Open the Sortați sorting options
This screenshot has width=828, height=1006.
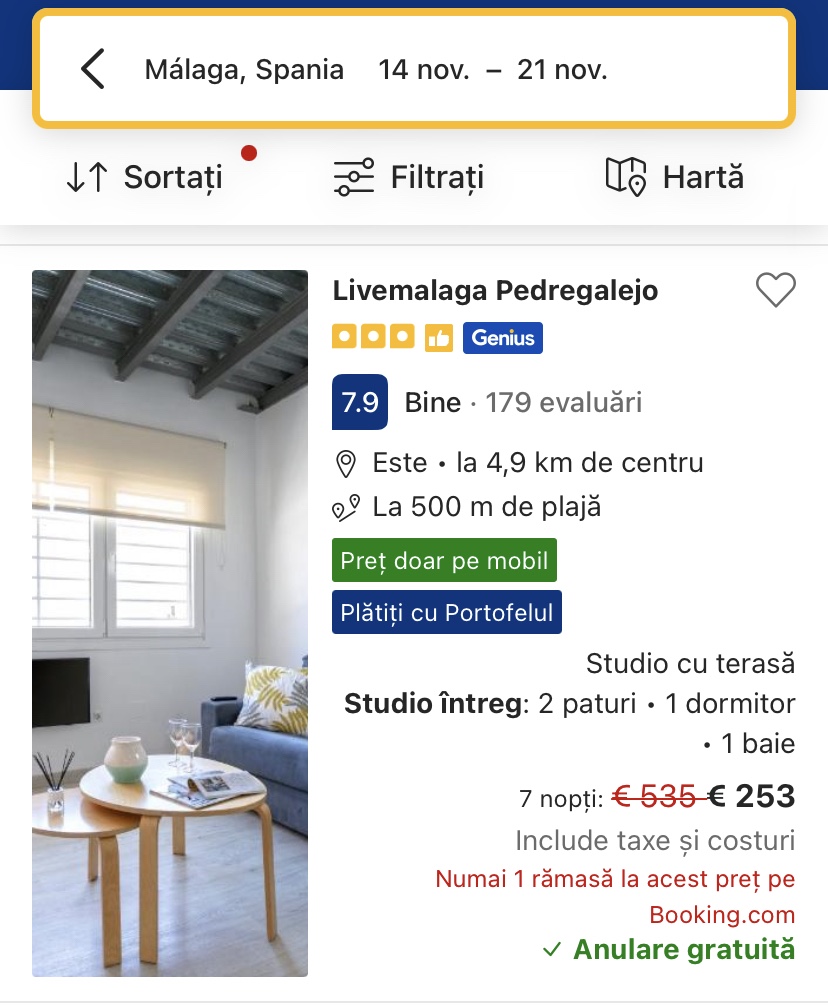click(x=144, y=178)
